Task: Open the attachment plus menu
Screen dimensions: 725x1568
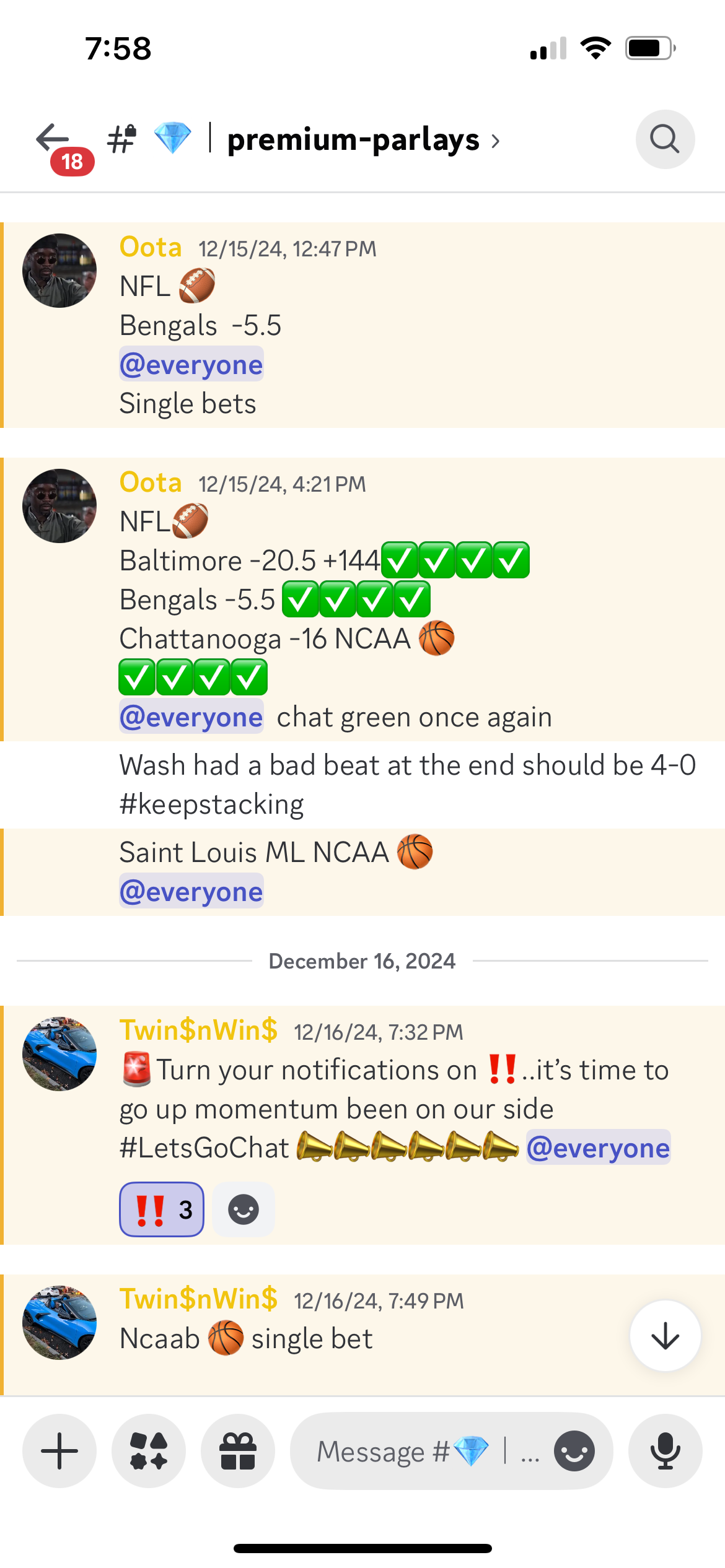Action: tap(59, 1451)
